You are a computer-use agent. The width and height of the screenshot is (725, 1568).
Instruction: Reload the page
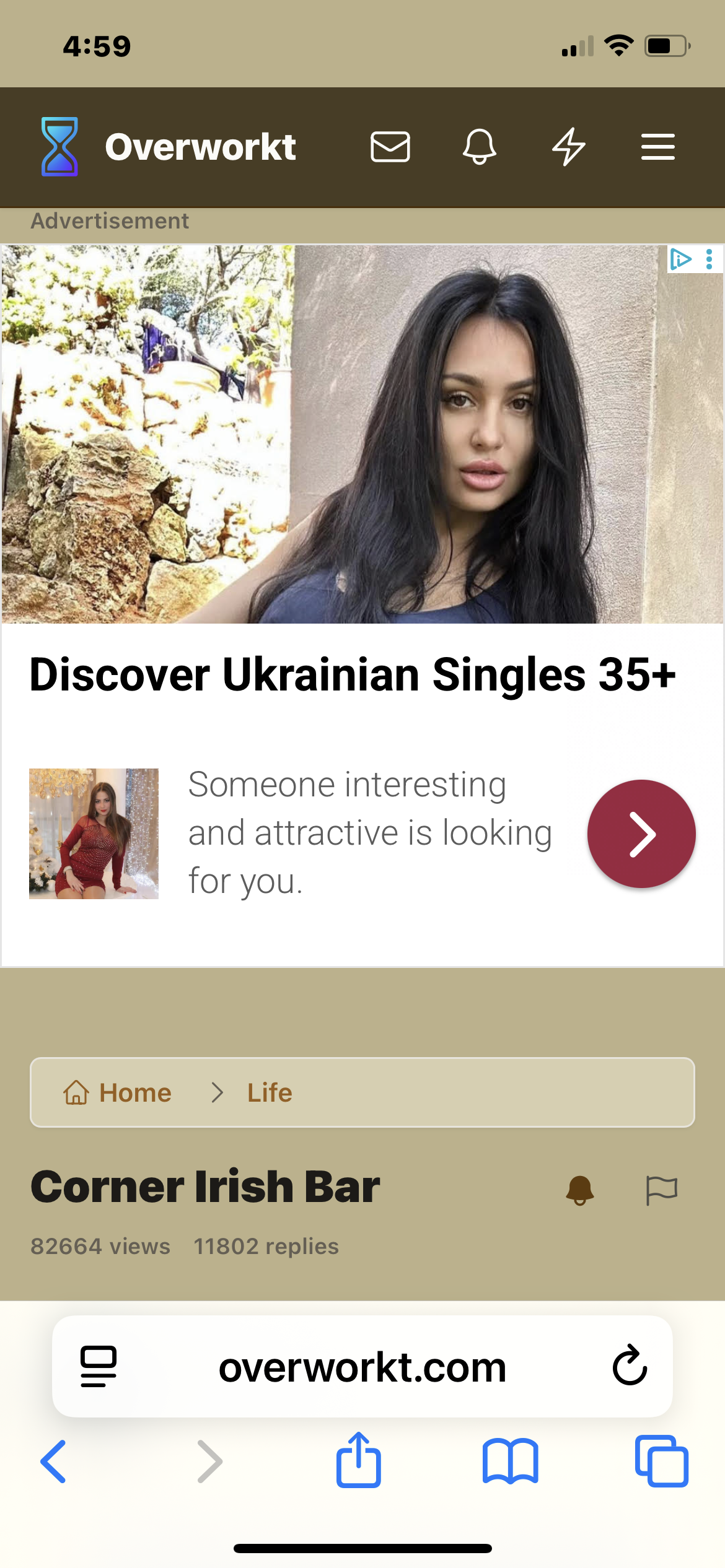pos(630,1366)
